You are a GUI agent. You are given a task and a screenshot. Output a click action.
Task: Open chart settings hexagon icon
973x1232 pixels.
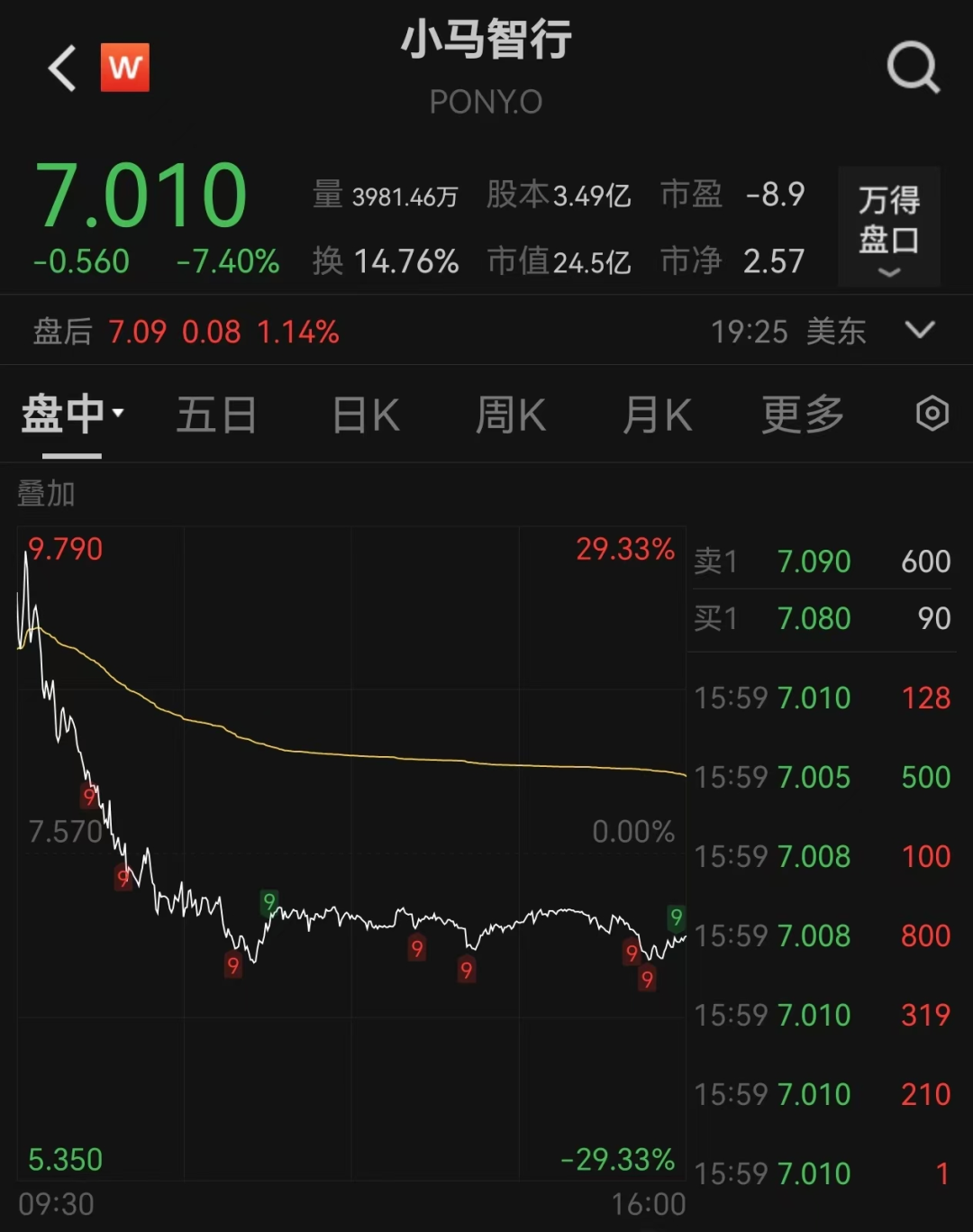(932, 414)
